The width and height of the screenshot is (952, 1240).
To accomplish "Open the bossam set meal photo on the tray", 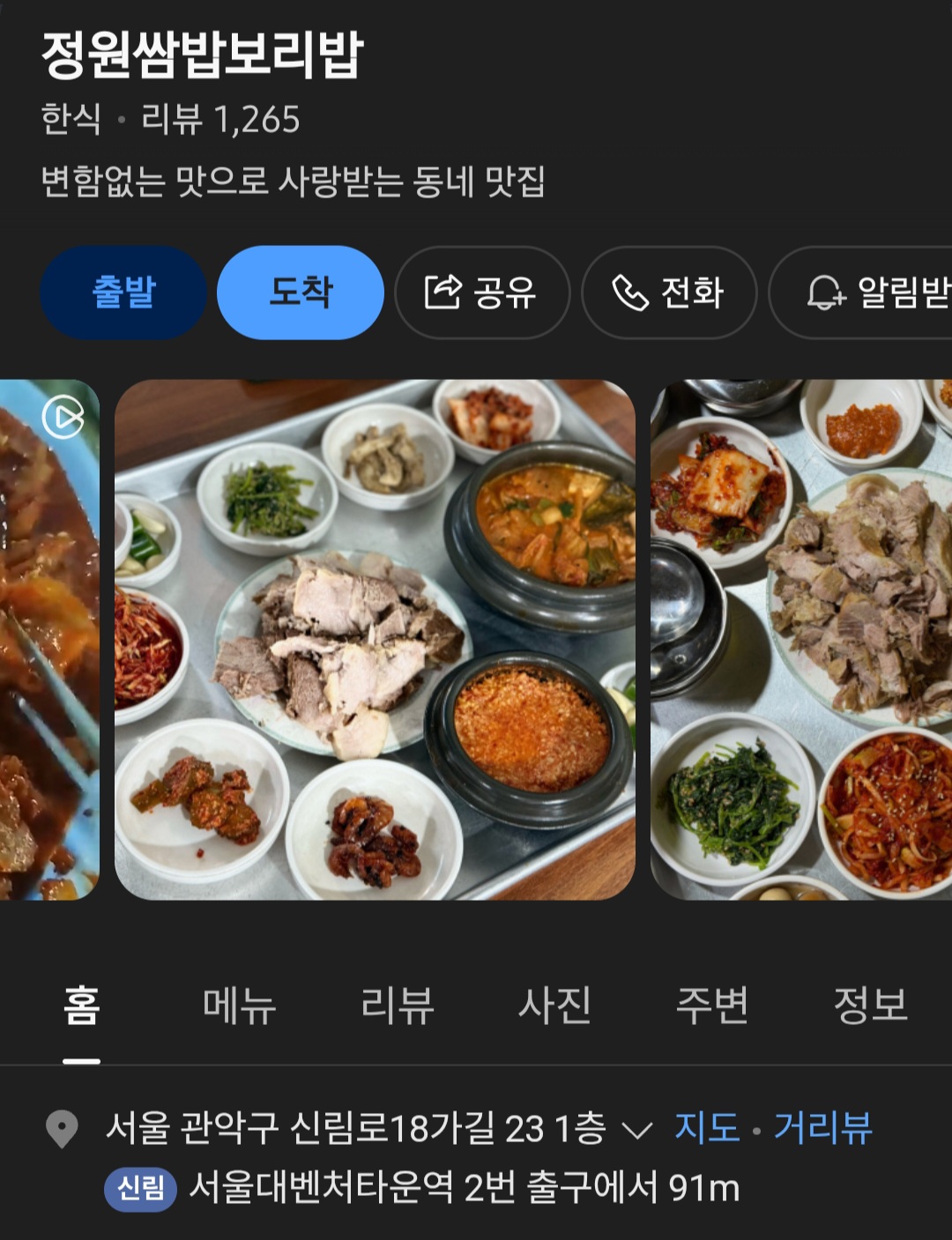I will click(375, 639).
